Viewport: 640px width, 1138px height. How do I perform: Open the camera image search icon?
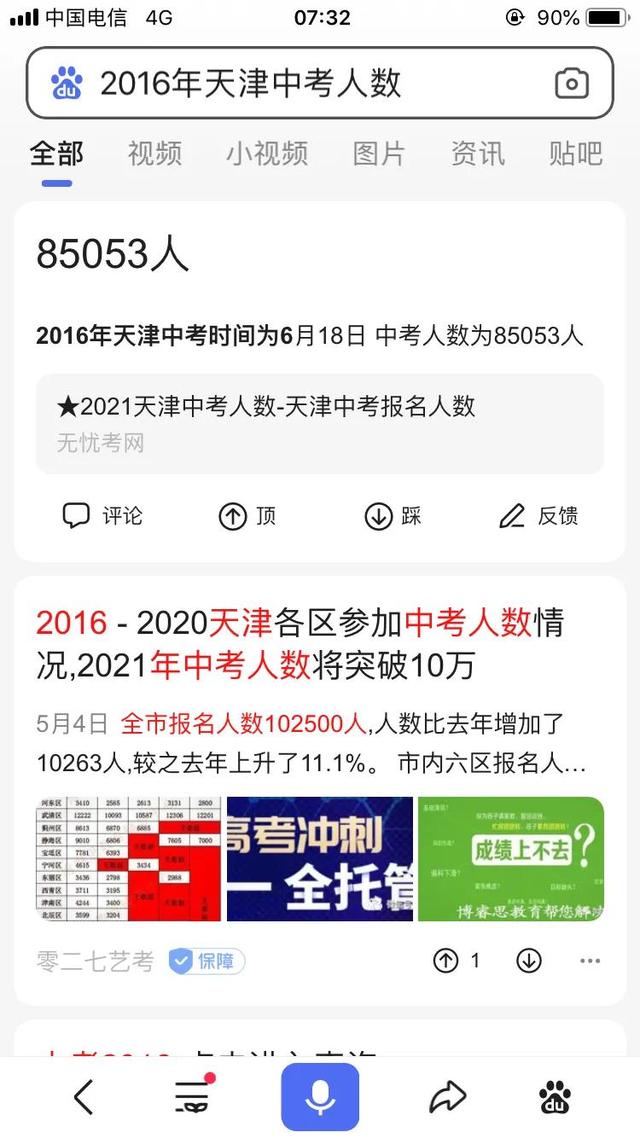tap(571, 83)
